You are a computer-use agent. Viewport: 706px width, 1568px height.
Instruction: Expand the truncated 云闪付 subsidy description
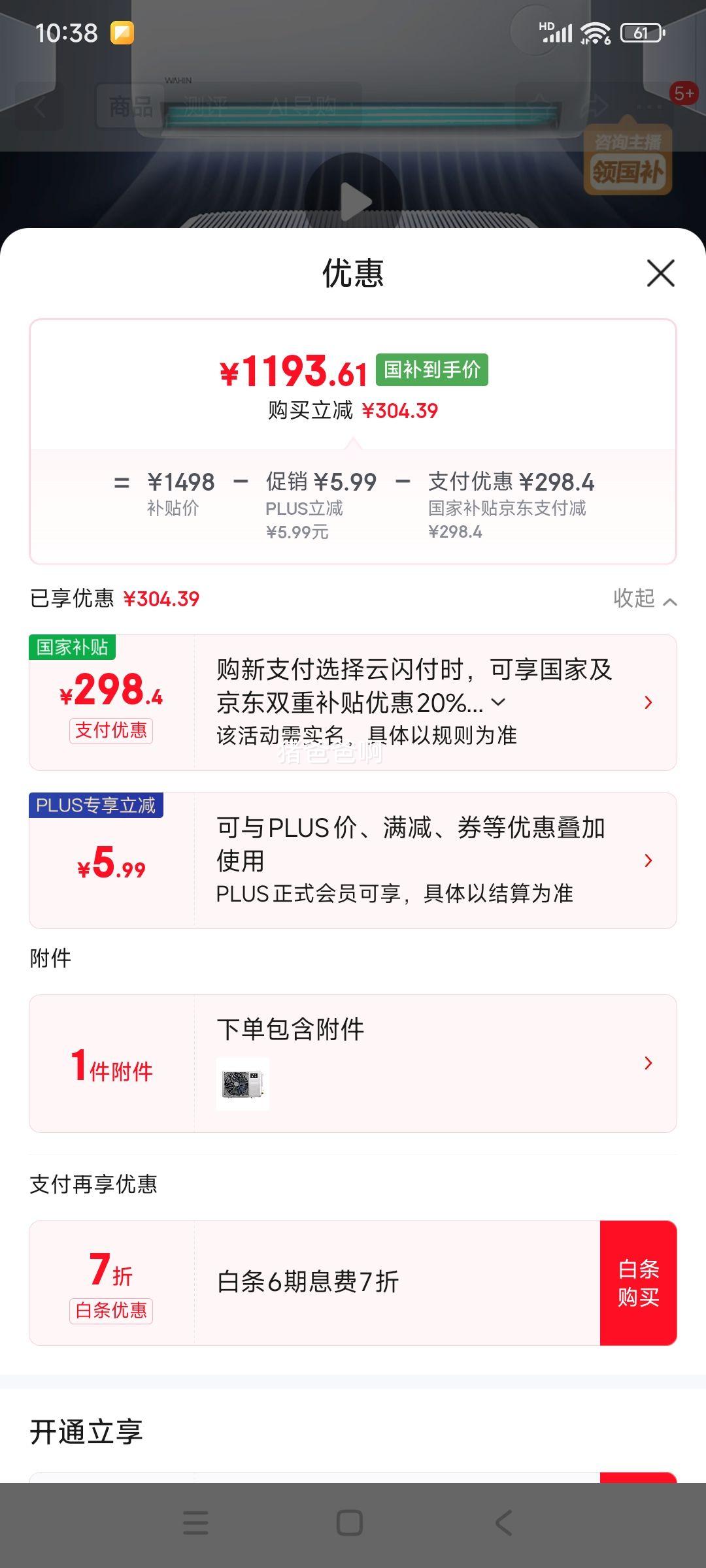pos(498,702)
